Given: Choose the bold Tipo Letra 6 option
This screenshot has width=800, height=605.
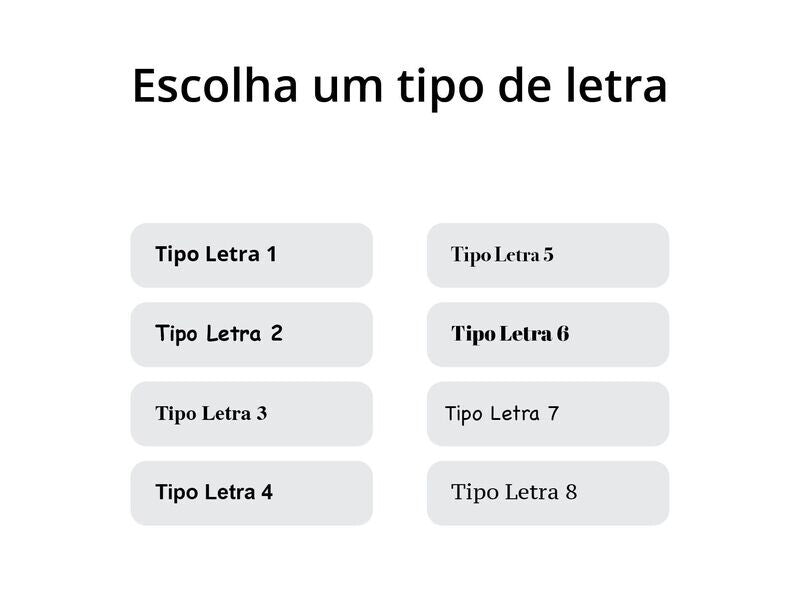Looking at the screenshot, I should (x=547, y=334).
